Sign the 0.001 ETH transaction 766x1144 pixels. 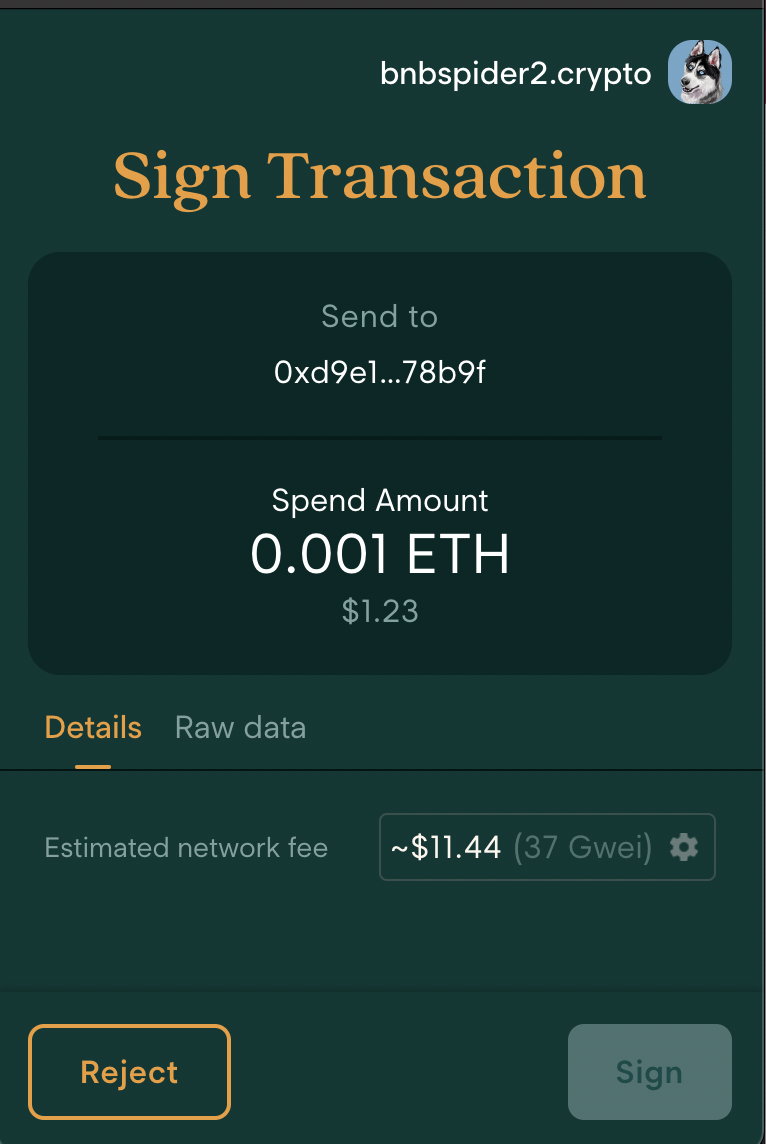[x=649, y=1072]
